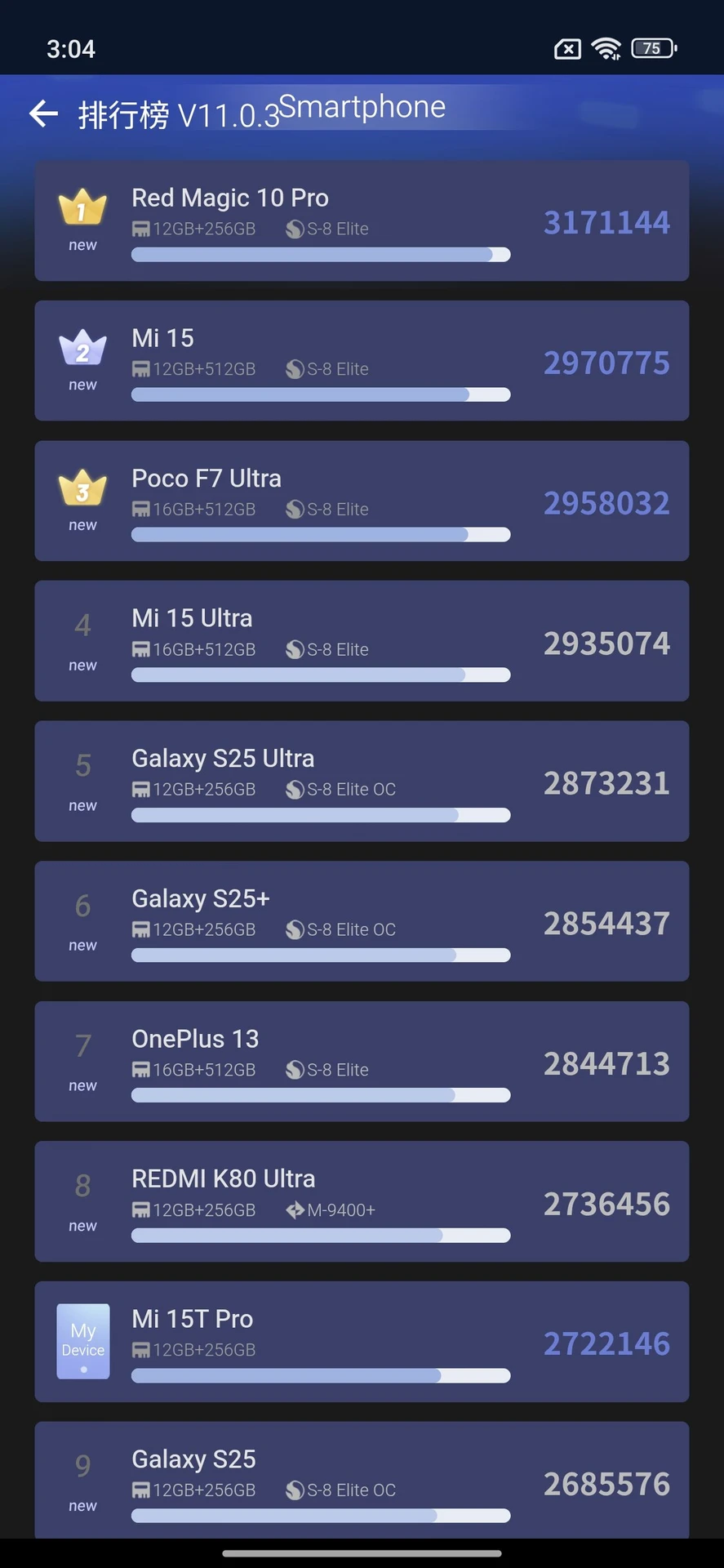Open the Red Magic 10 Pro ranking card
This screenshot has height=1568, width=724.
362,220
